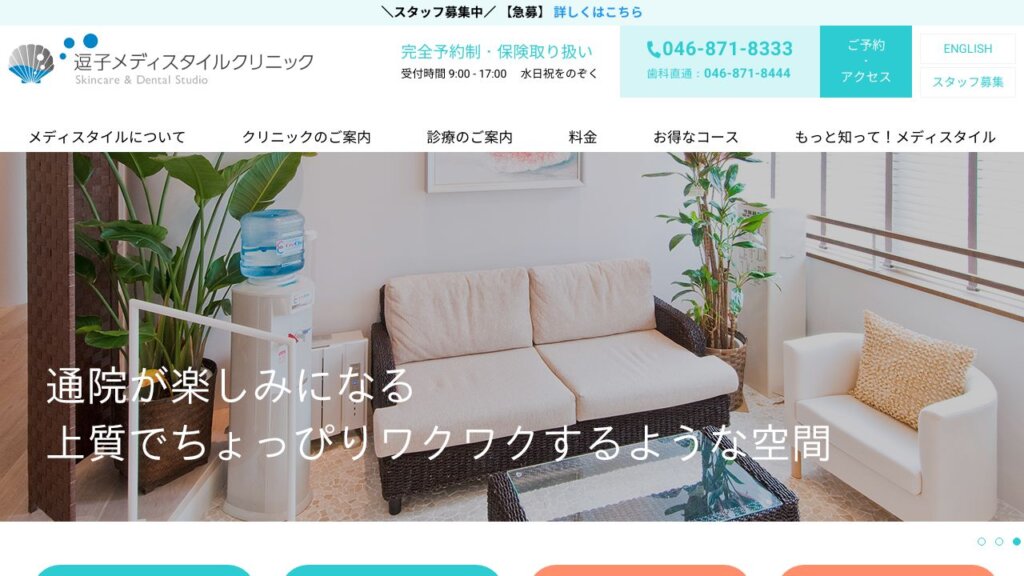Screen dimensions: 1024x576
Task: Open もっと知って！メディスタイル section
Action: click(894, 137)
